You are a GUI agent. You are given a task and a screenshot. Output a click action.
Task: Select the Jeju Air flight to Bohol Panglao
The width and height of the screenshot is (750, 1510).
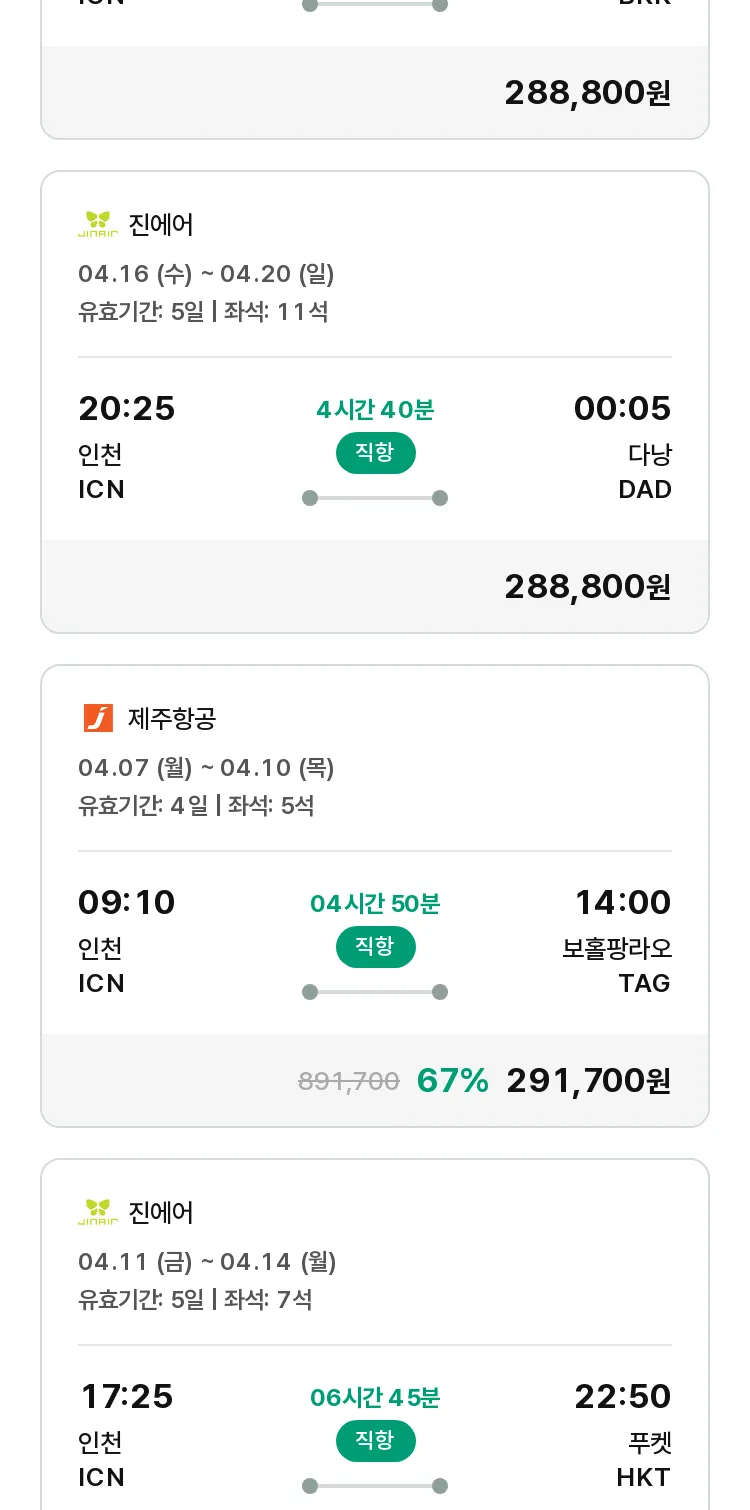pos(375,896)
